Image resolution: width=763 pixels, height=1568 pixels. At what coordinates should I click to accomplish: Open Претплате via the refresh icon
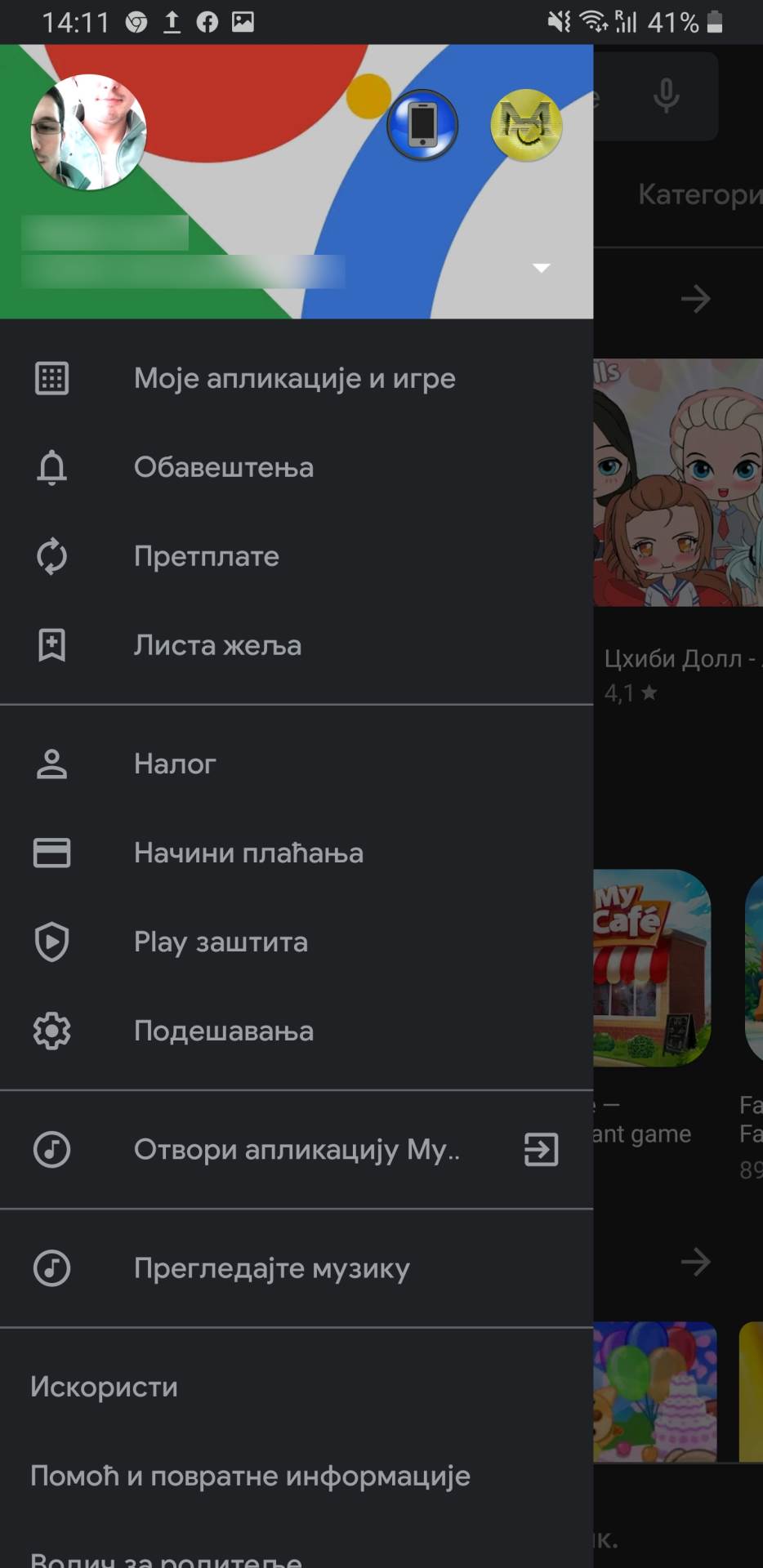click(x=51, y=556)
